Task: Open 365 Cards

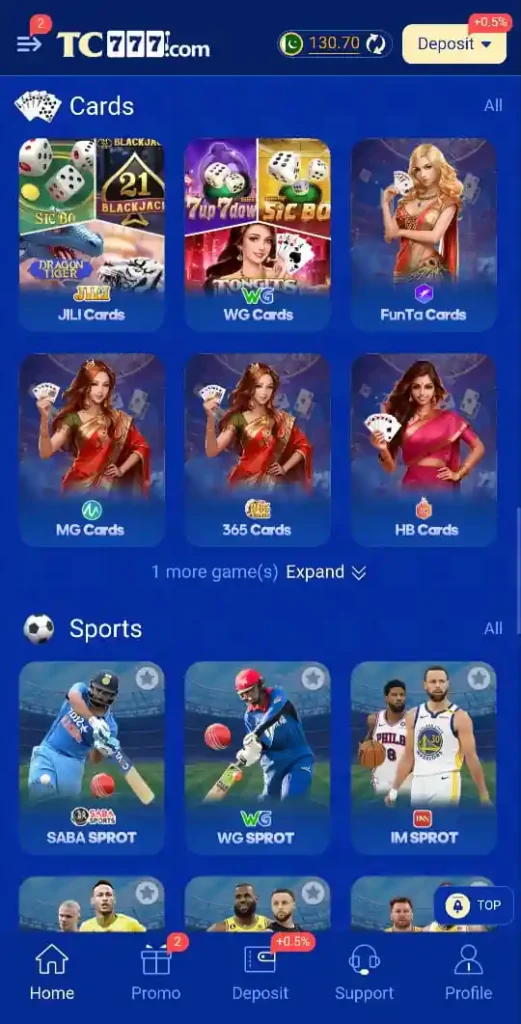Action: coord(257,450)
